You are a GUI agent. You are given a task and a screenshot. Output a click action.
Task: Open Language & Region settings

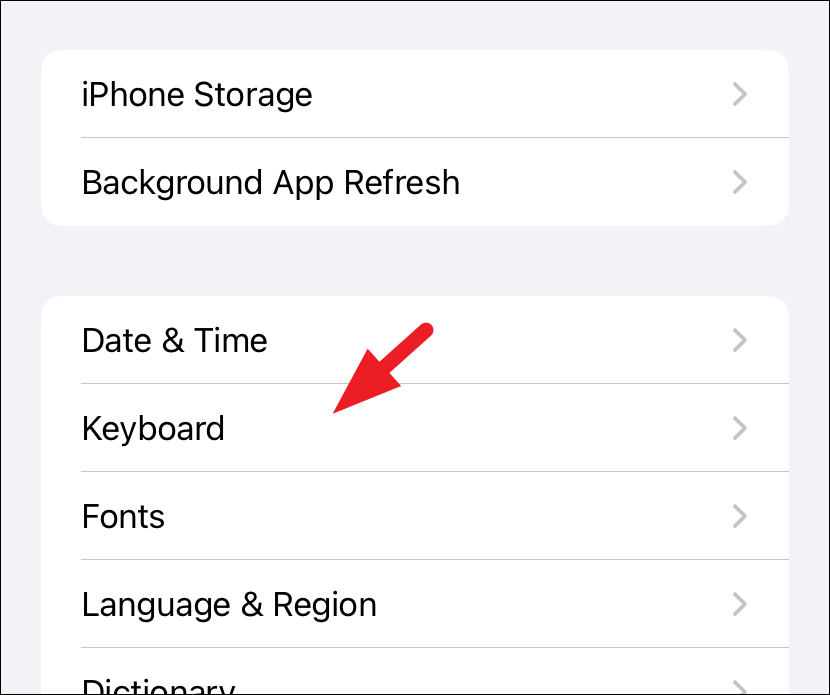click(414, 604)
